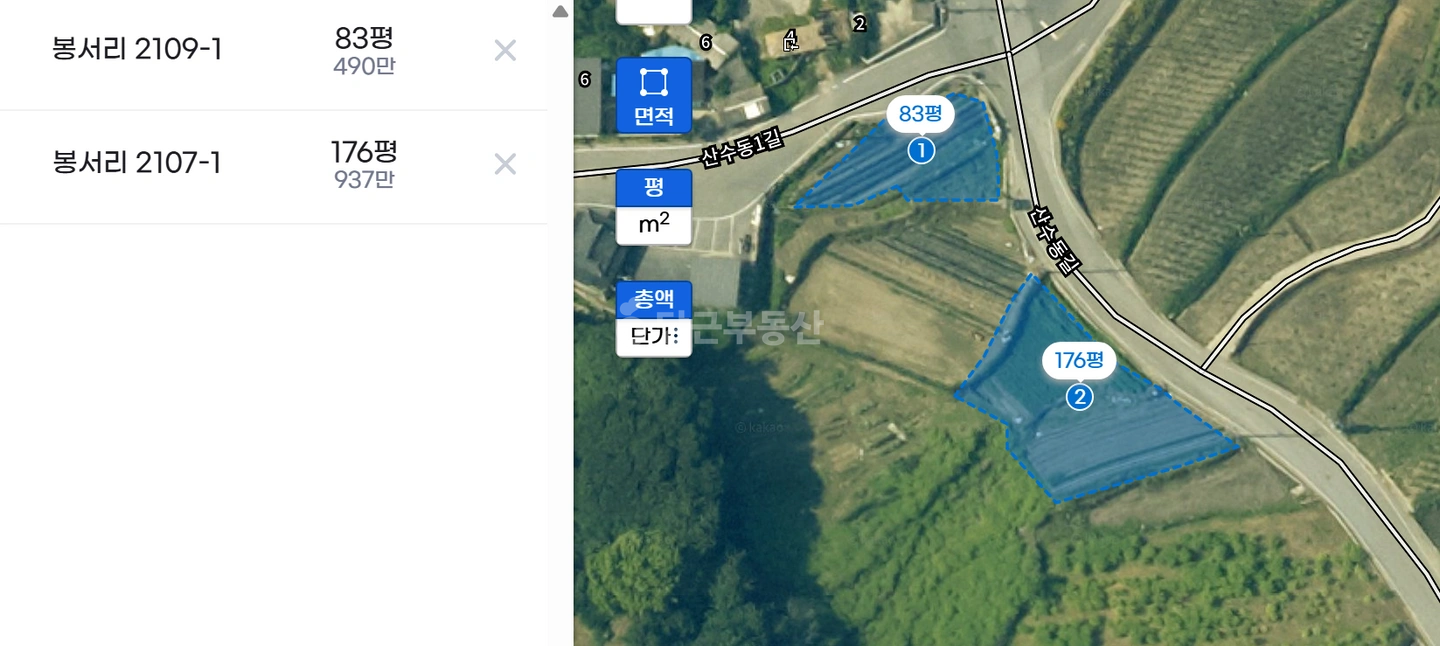The height and width of the screenshot is (646, 1440).
Task: Switch area unit to 평
Action: 654,188
